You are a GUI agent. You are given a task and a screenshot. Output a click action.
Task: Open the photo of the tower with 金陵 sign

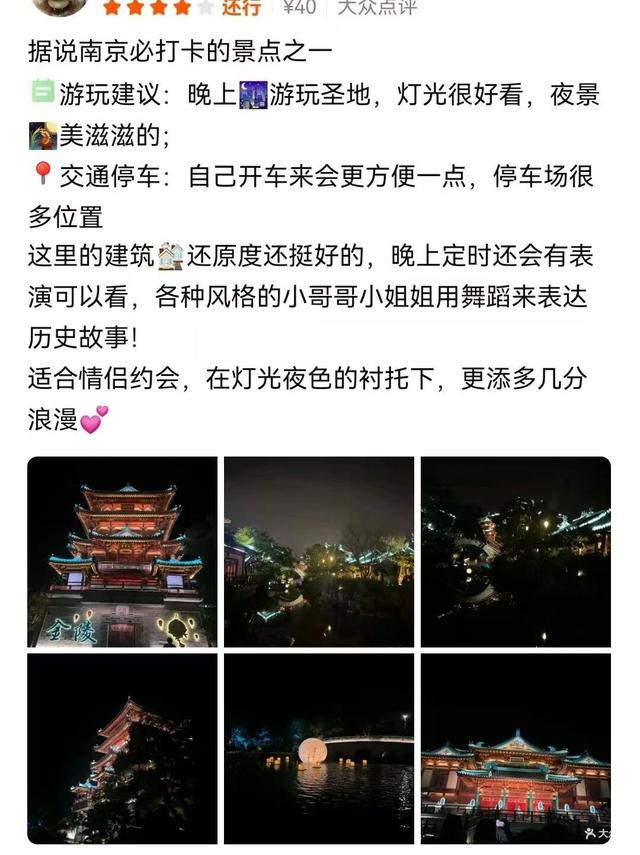pos(122,551)
